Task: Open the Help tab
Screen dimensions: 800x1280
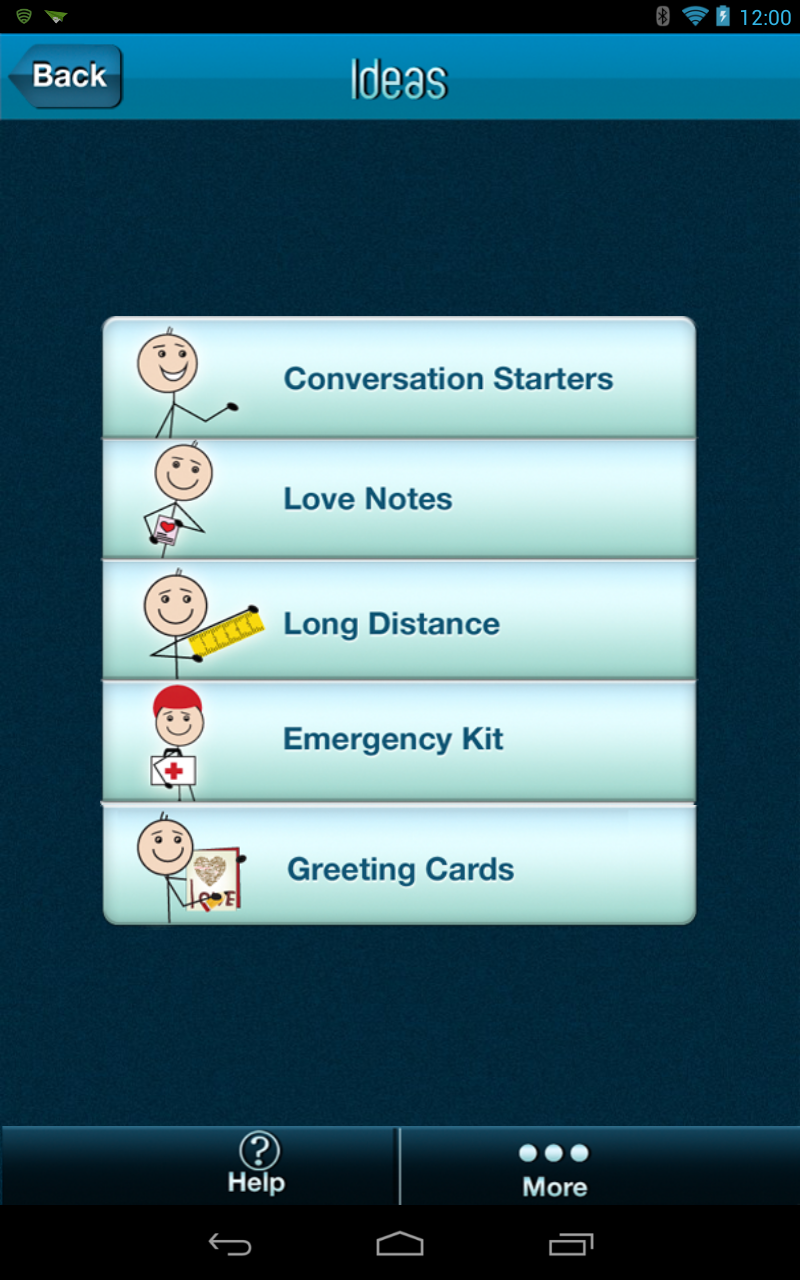Action: (257, 1165)
